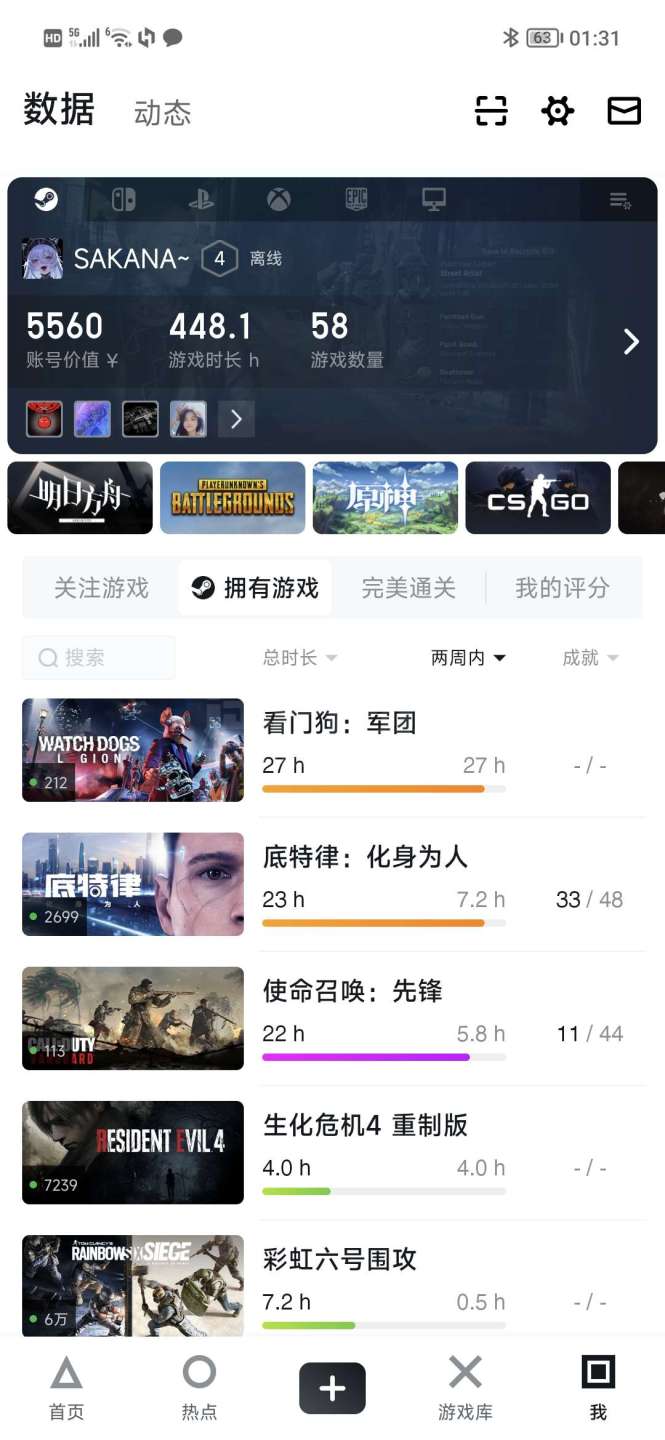
Task: Tap the 搜索 search field
Action: [98, 658]
